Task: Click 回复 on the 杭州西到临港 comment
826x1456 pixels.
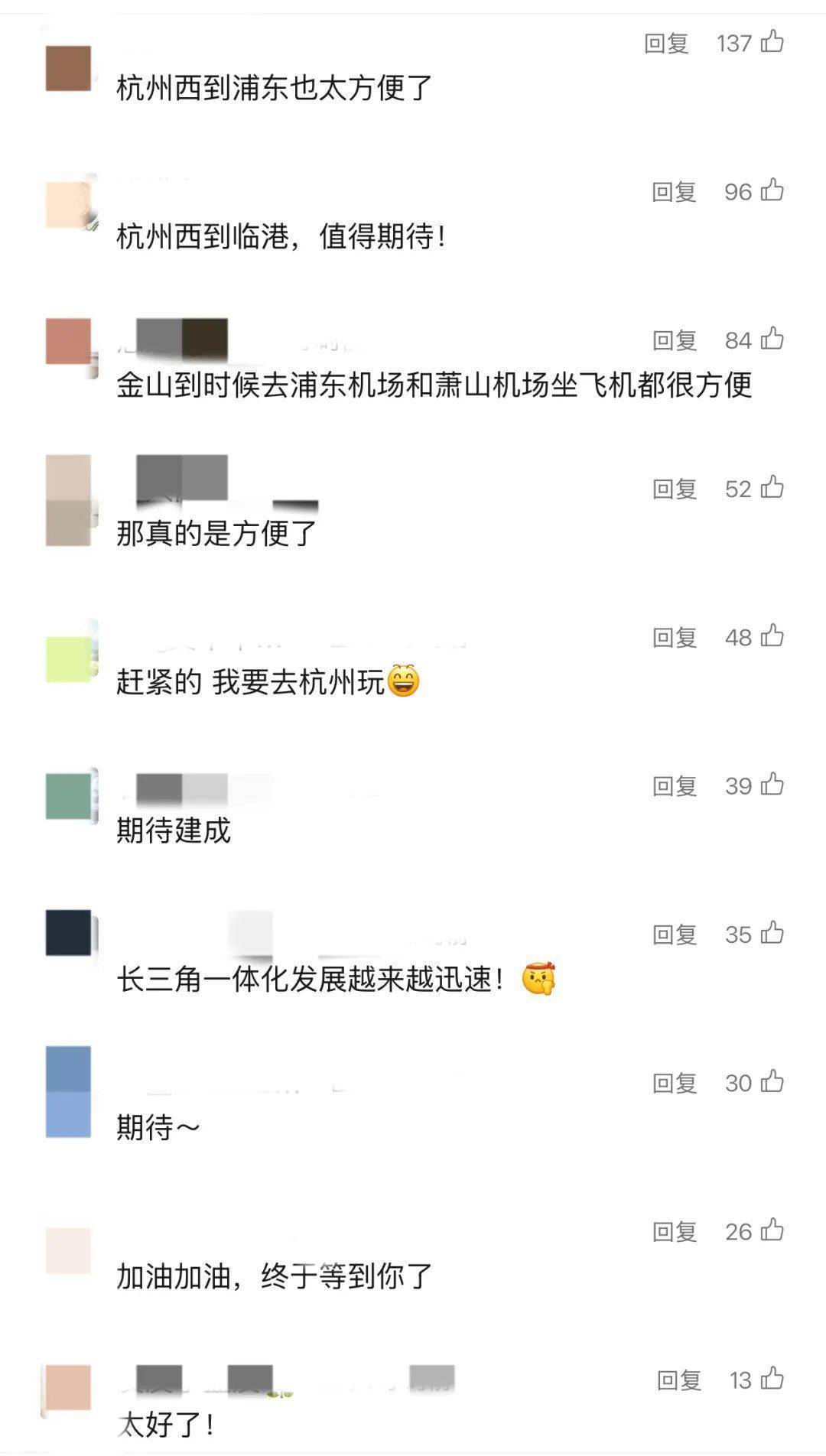Action: click(x=672, y=193)
